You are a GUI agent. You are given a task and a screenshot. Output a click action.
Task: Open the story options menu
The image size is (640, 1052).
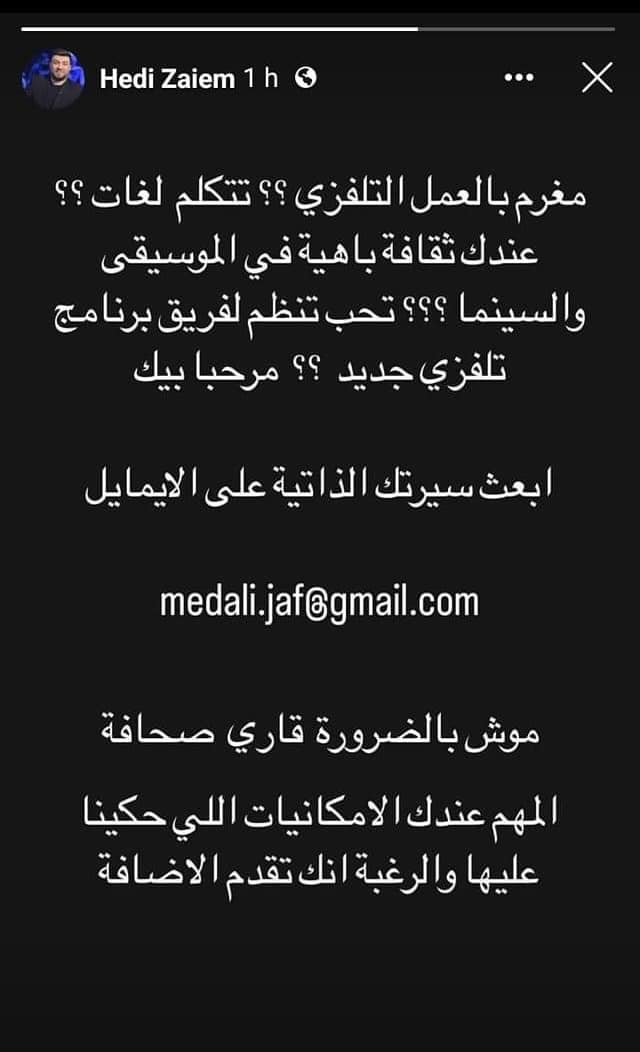(519, 78)
